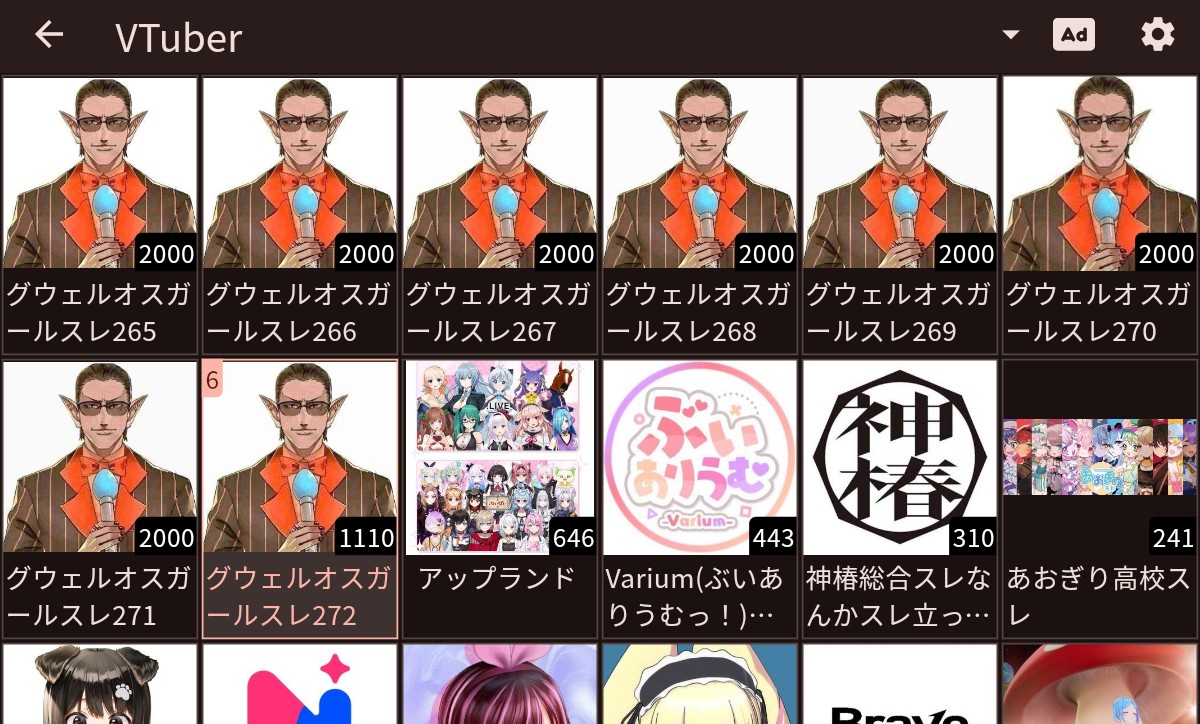The width and height of the screenshot is (1200, 724).
Task: Select the あおぎり高校スレ thread
Action: tap(1100, 497)
